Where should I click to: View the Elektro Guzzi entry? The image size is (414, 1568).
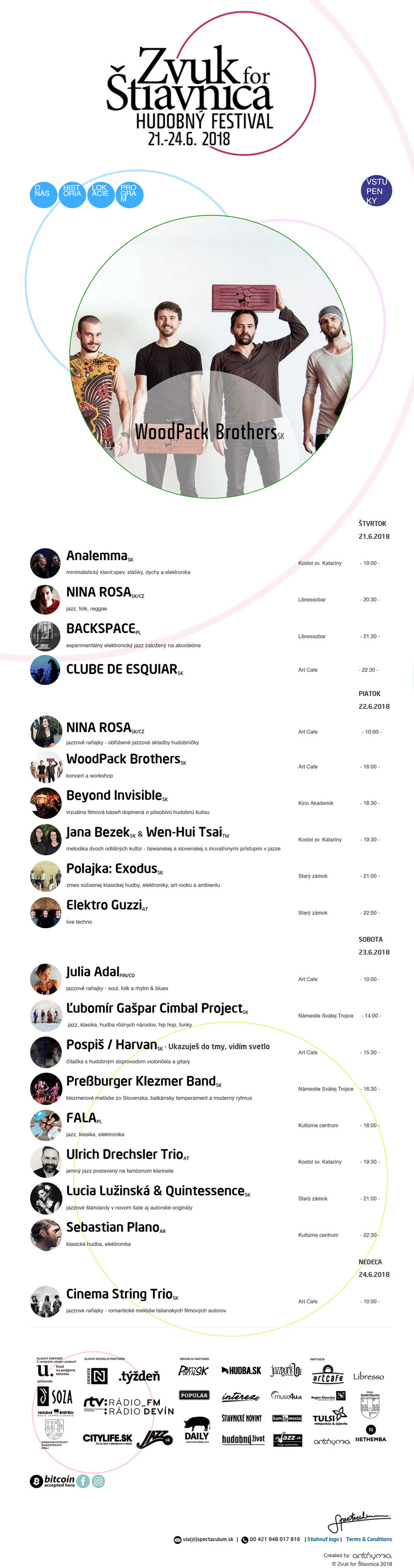click(x=104, y=905)
